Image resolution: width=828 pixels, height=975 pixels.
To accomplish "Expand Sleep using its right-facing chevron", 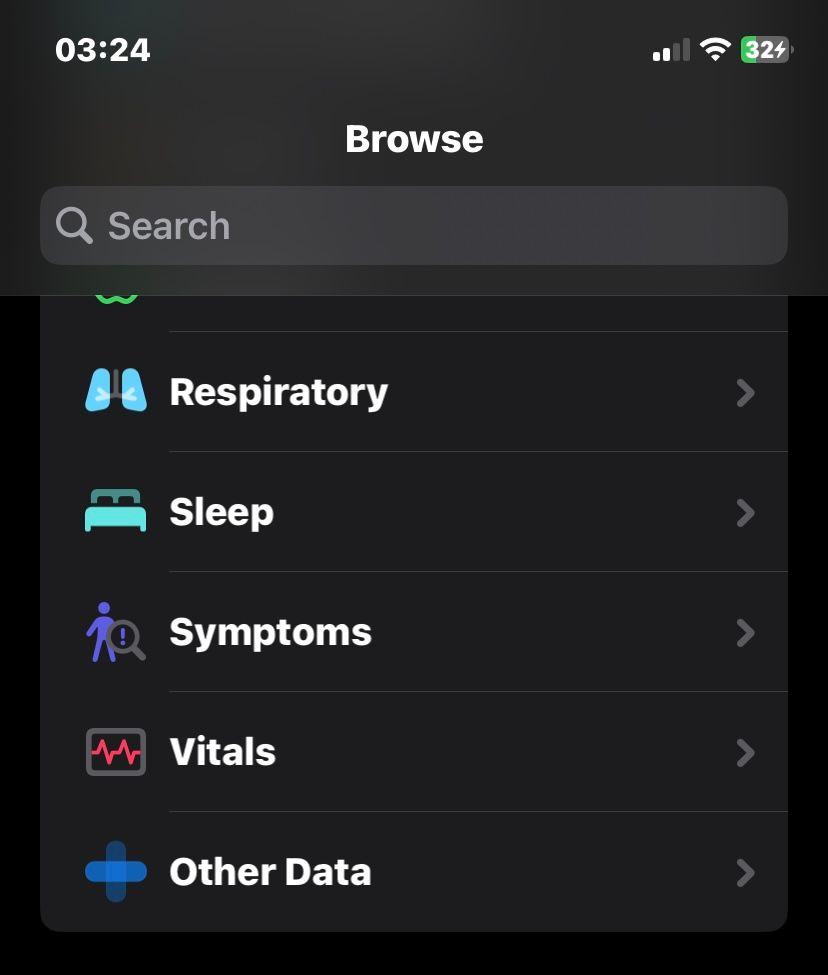I will (x=746, y=512).
